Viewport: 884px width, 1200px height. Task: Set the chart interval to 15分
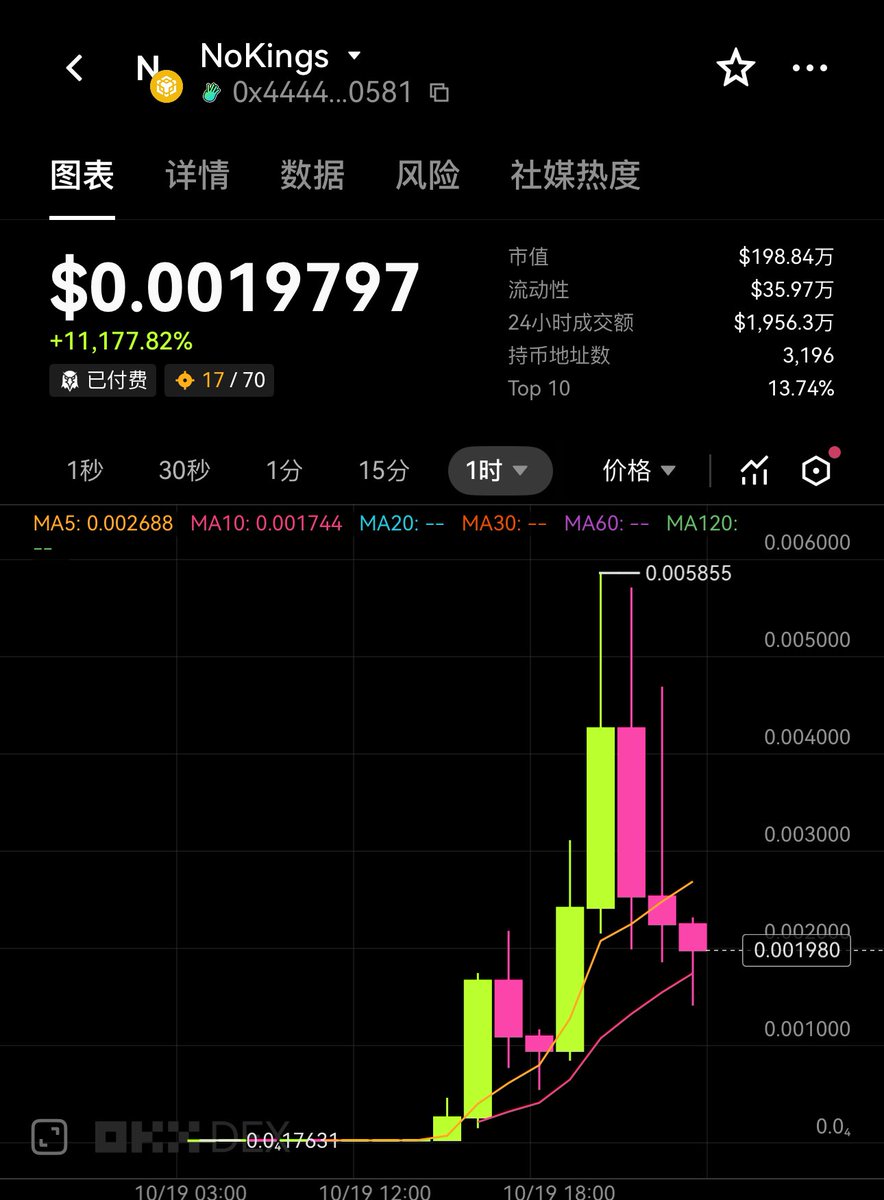(384, 470)
